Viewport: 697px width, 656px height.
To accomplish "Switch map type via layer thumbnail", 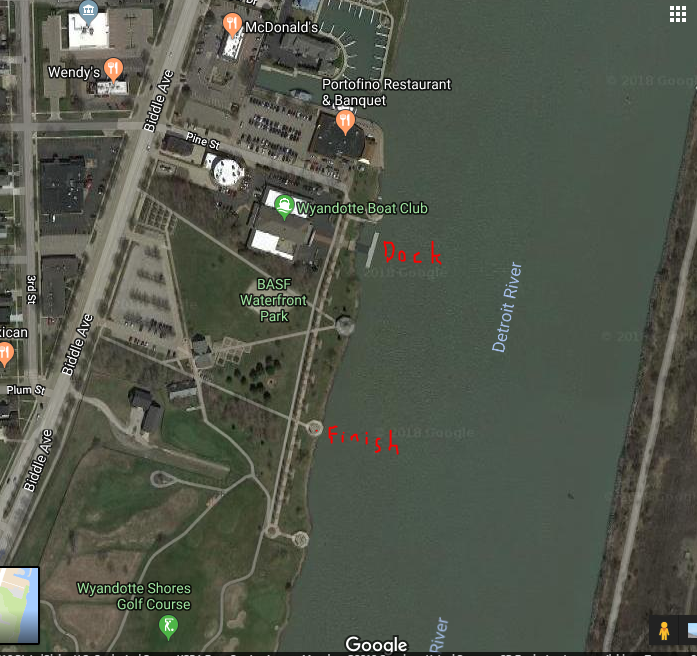I will coord(19,605).
